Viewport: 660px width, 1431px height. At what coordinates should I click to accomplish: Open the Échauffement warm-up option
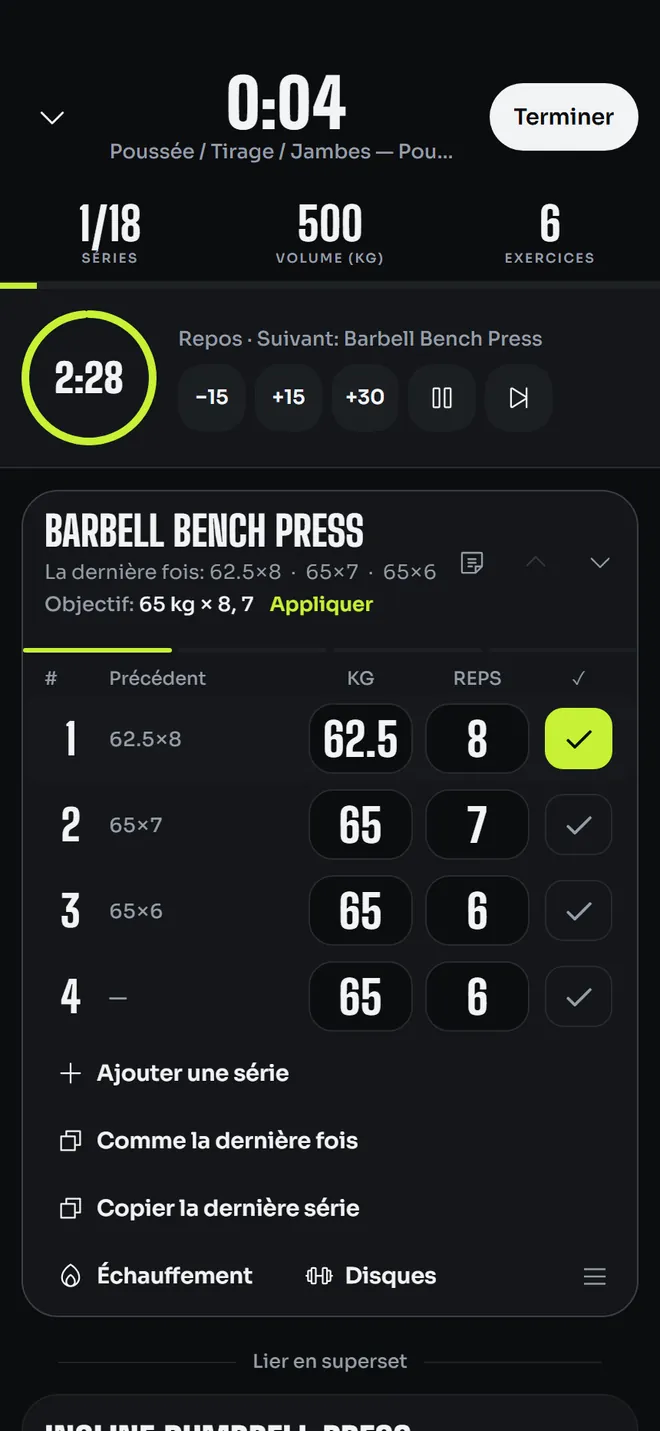coord(156,1276)
